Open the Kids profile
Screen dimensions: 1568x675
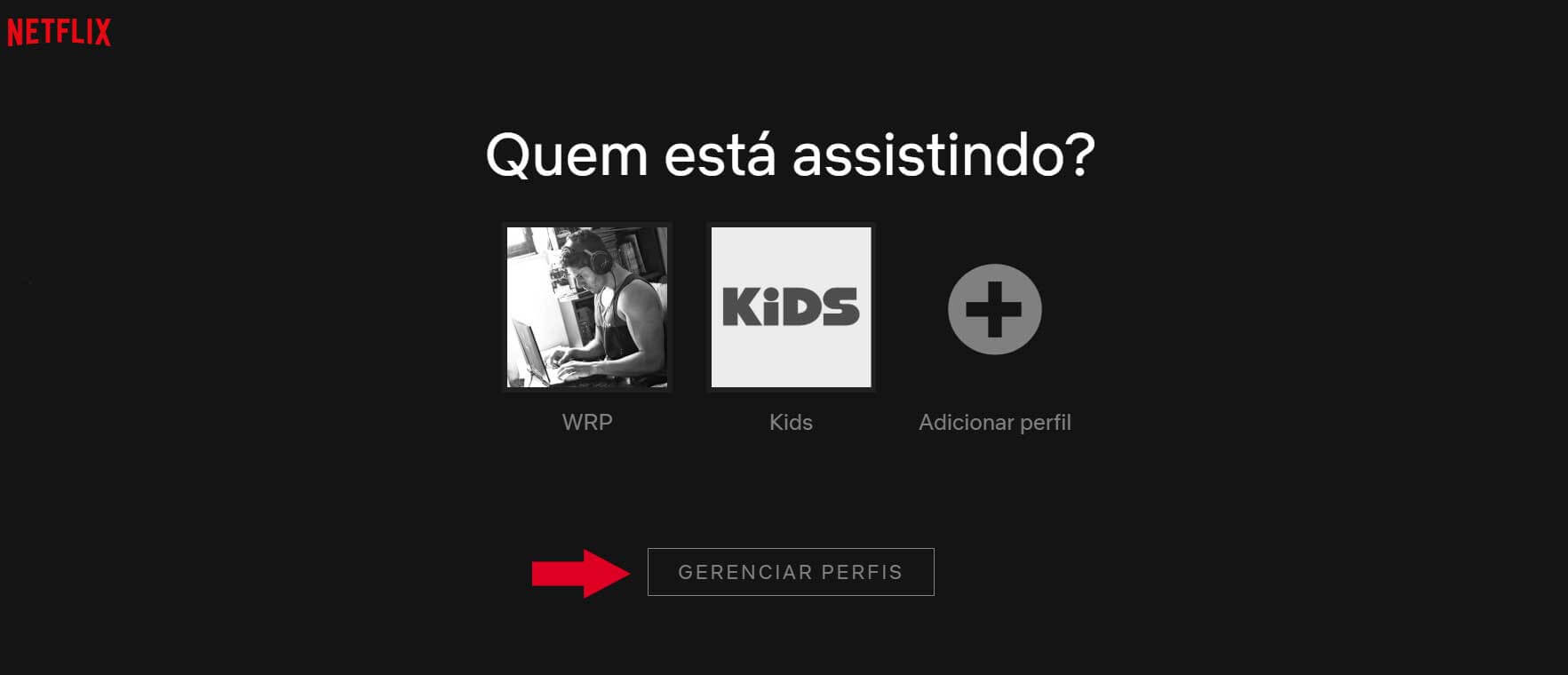click(x=791, y=307)
